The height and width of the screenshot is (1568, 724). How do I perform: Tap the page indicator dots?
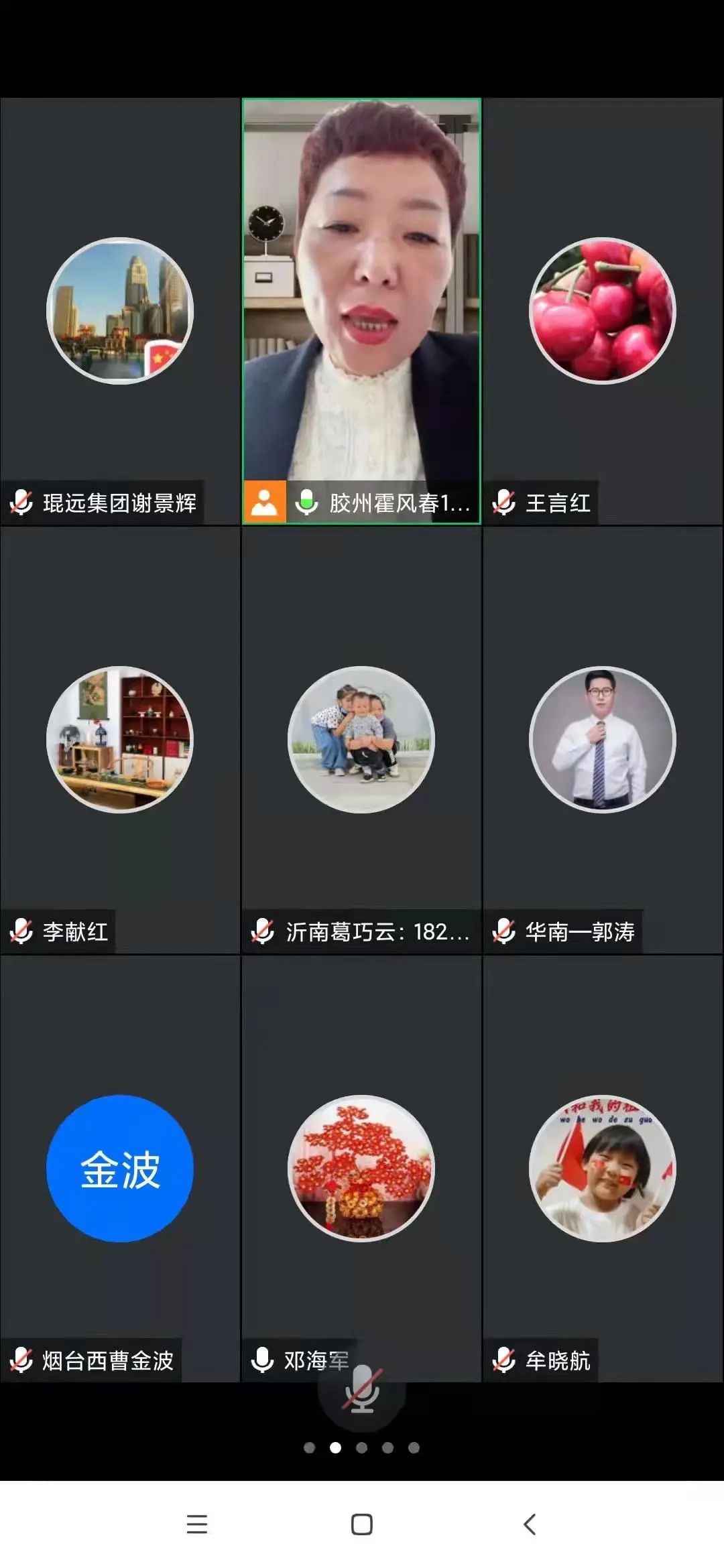pyautogui.click(x=361, y=1447)
